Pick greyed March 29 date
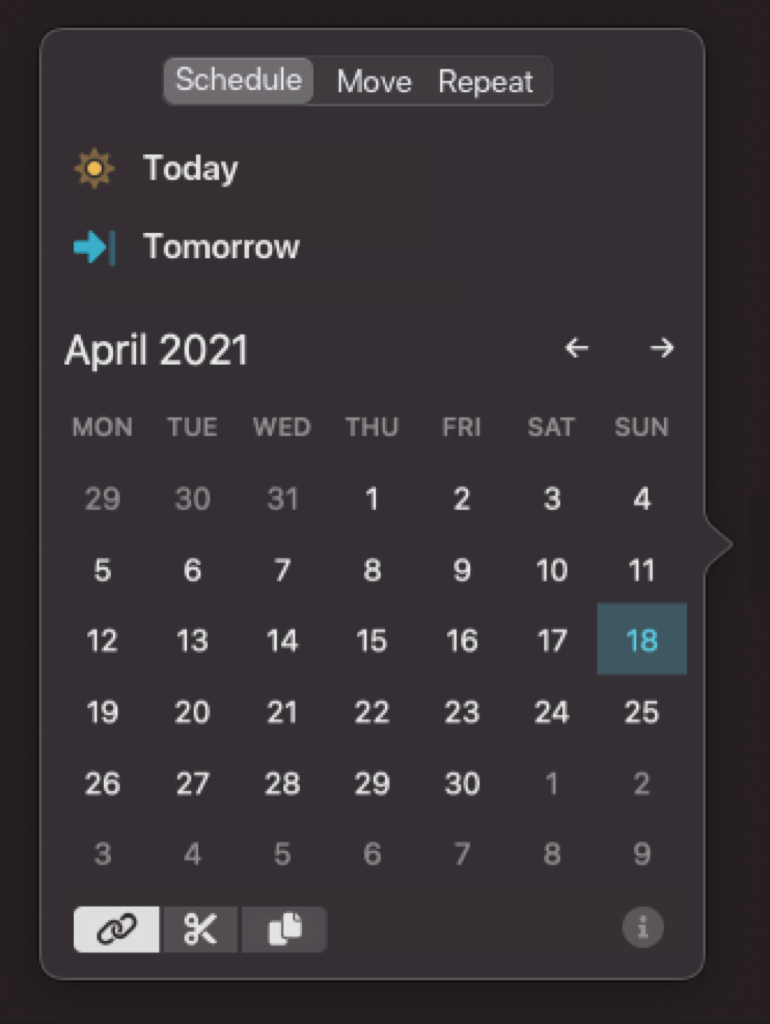The width and height of the screenshot is (770, 1024). click(x=103, y=500)
